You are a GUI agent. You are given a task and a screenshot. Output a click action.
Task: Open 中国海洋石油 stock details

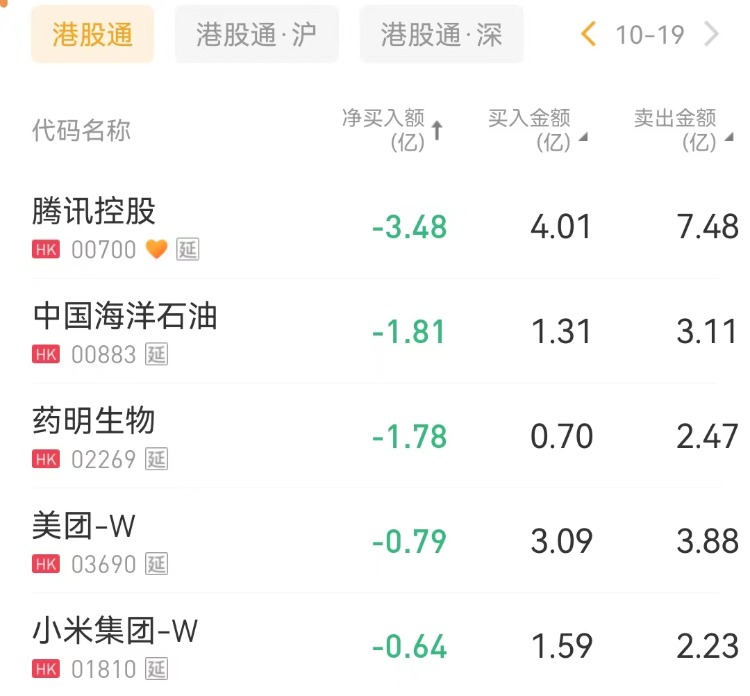pyautogui.click(x=124, y=317)
